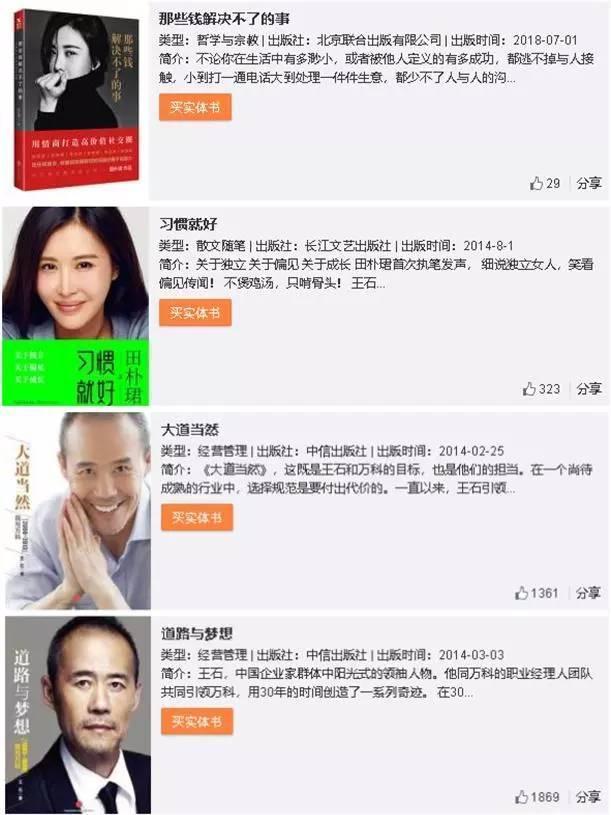611x815 pixels.
Task: Tap 买实体书 under 大道当然
Action: coord(196,518)
